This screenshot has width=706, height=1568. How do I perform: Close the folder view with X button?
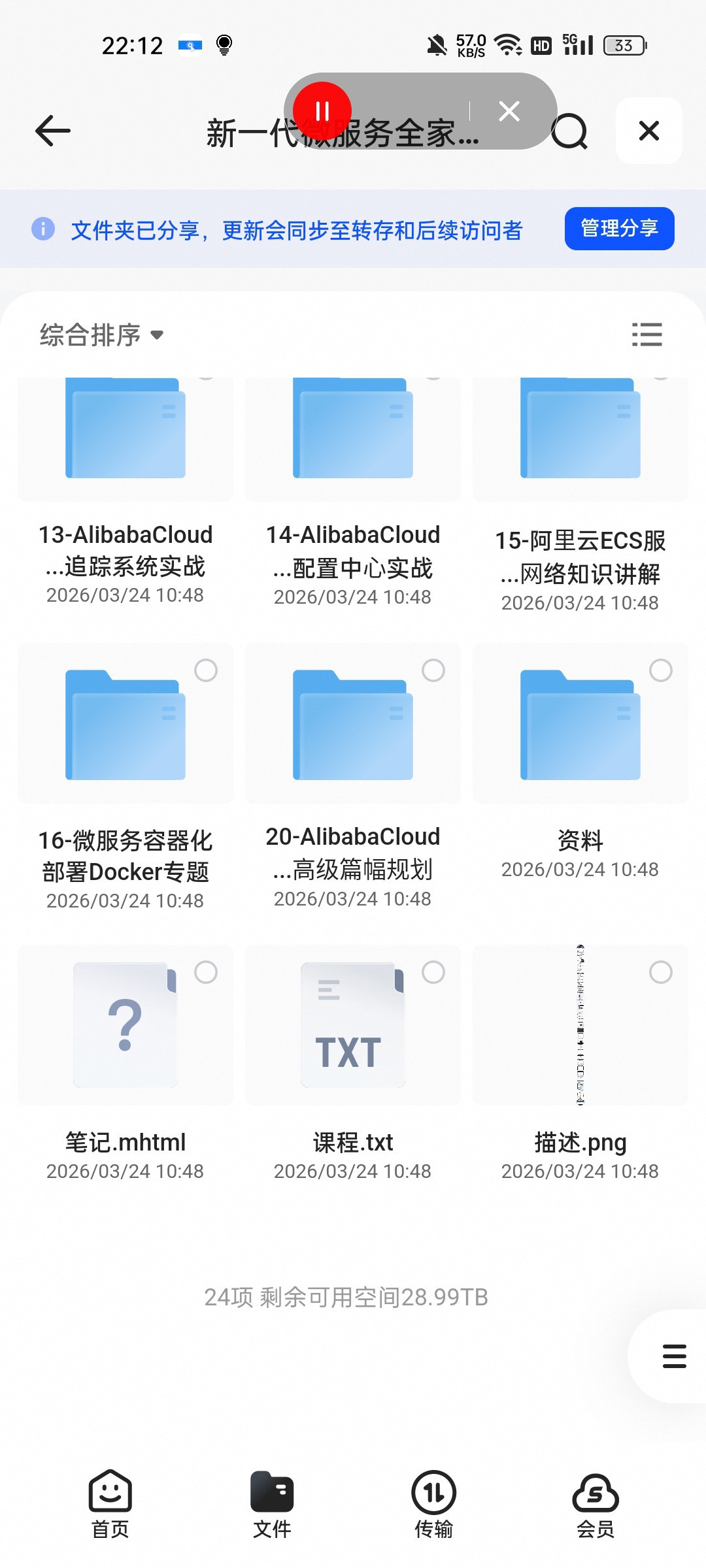point(648,131)
